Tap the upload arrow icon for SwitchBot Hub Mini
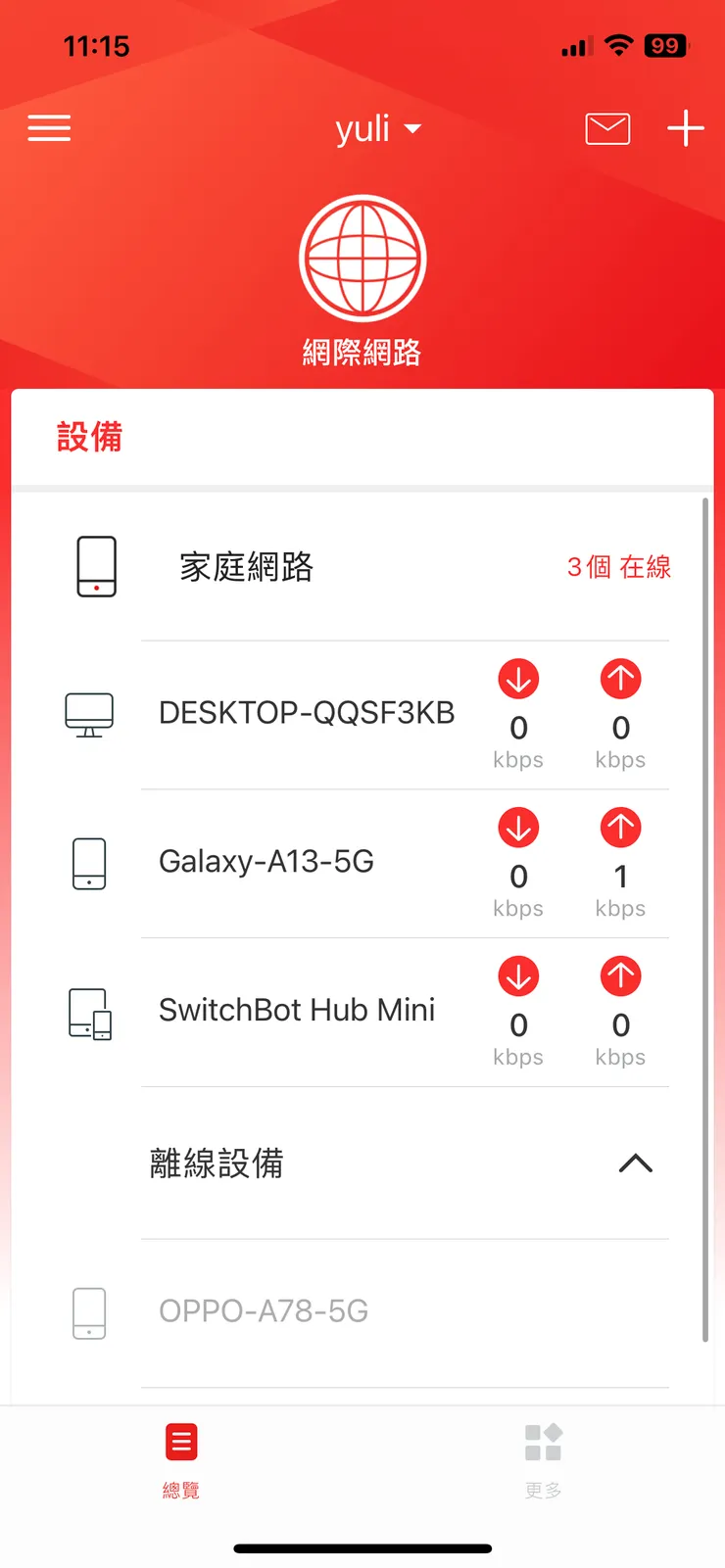 (x=620, y=975)
